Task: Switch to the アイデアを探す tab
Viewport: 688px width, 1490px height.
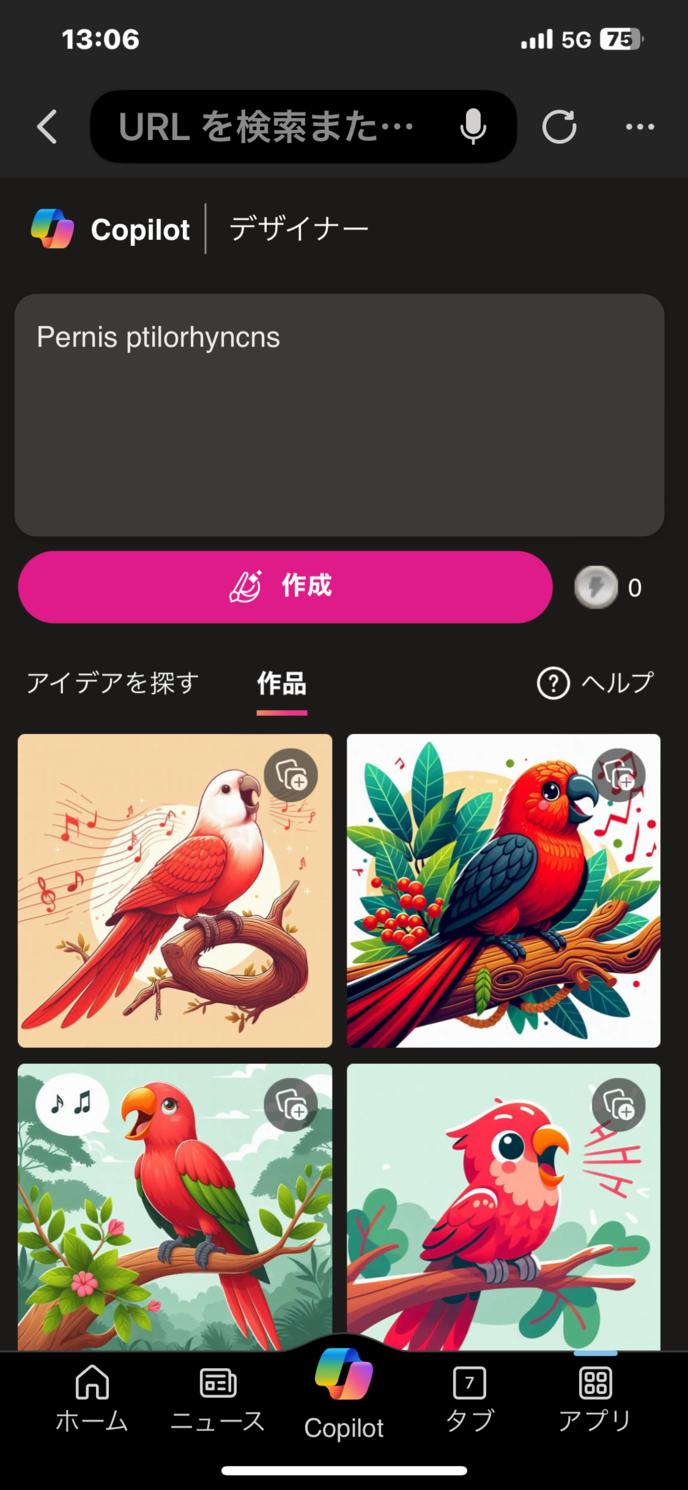Action: point(112,683)
